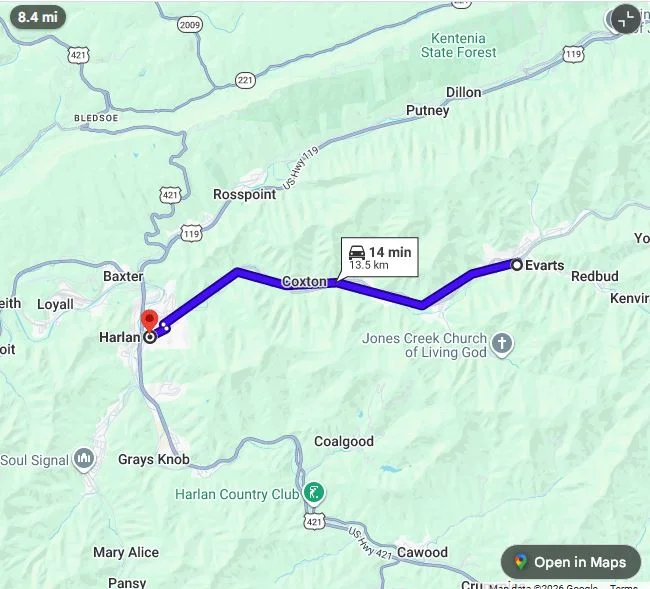Image resolution: width=650 pixels, height=589 pixels.
Task: Open this route in Maps
Action: [x=570, y=562]
